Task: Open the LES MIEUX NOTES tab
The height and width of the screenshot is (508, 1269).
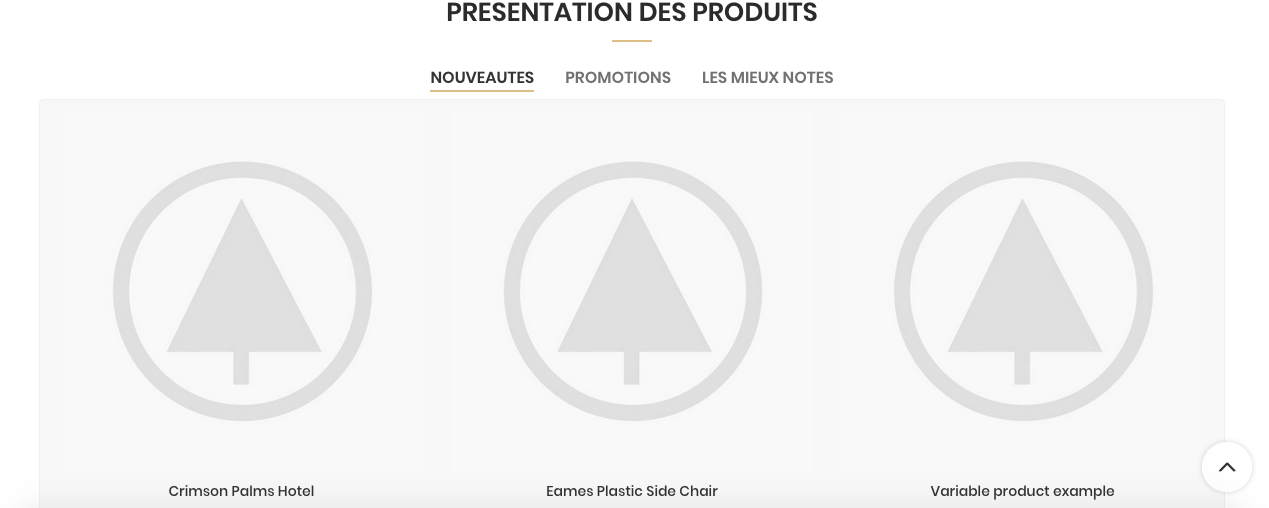Action: (767, 77)
